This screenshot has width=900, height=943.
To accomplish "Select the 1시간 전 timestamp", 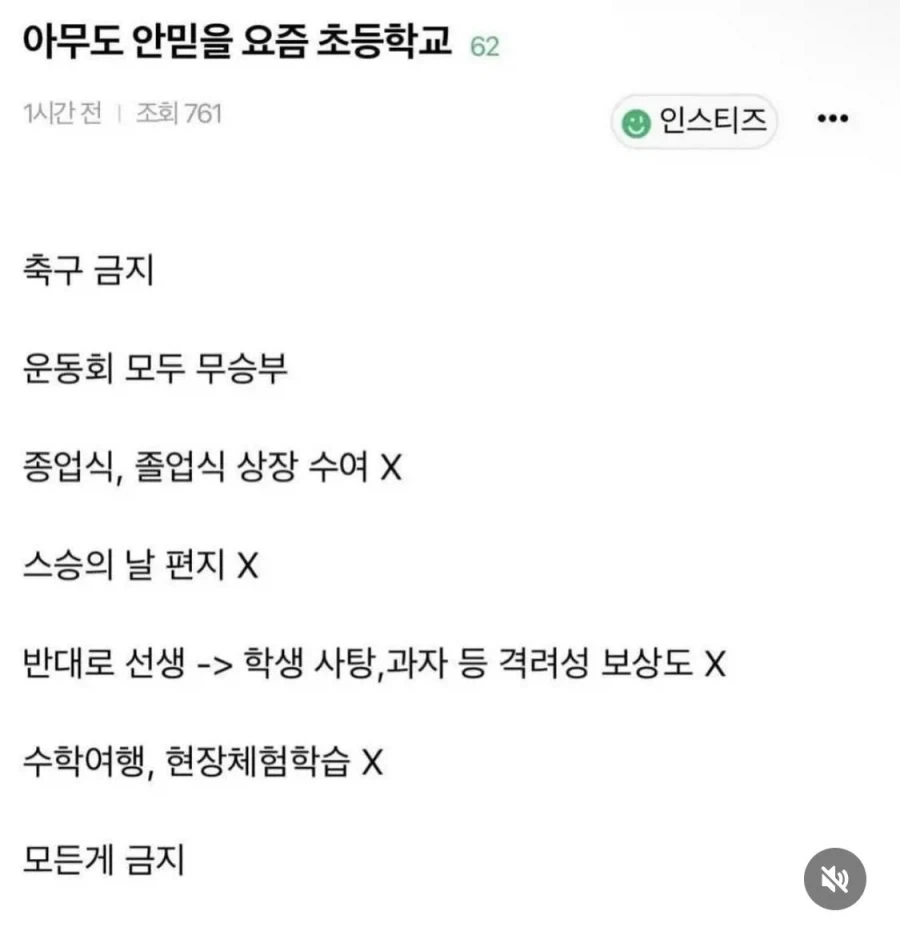I will tap(60, 115).
